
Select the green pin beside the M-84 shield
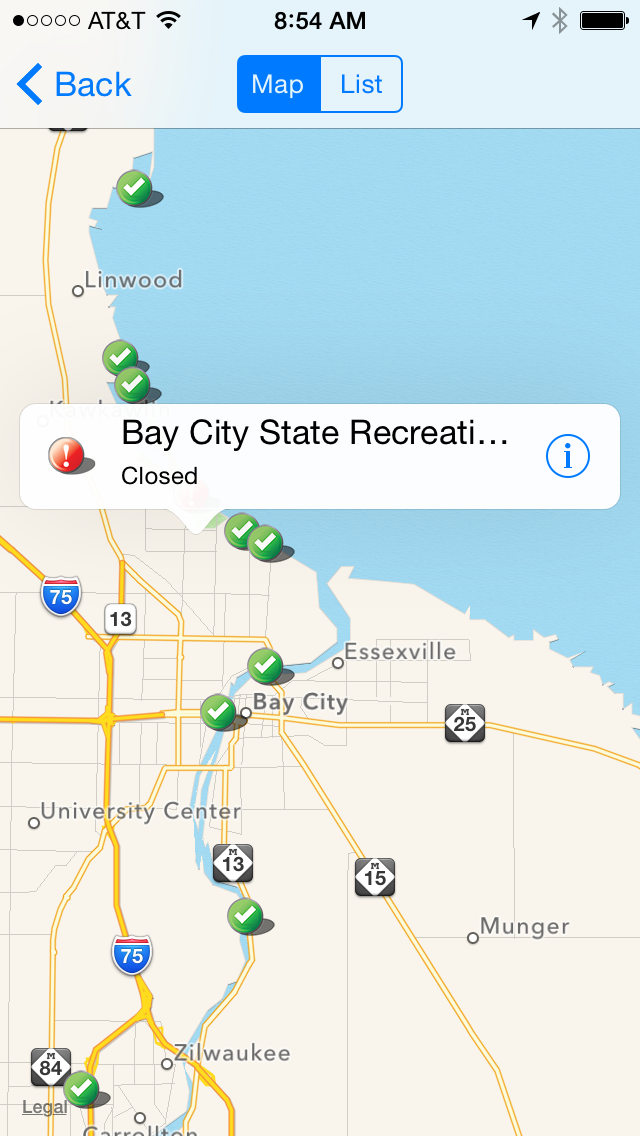point(81,1087)
